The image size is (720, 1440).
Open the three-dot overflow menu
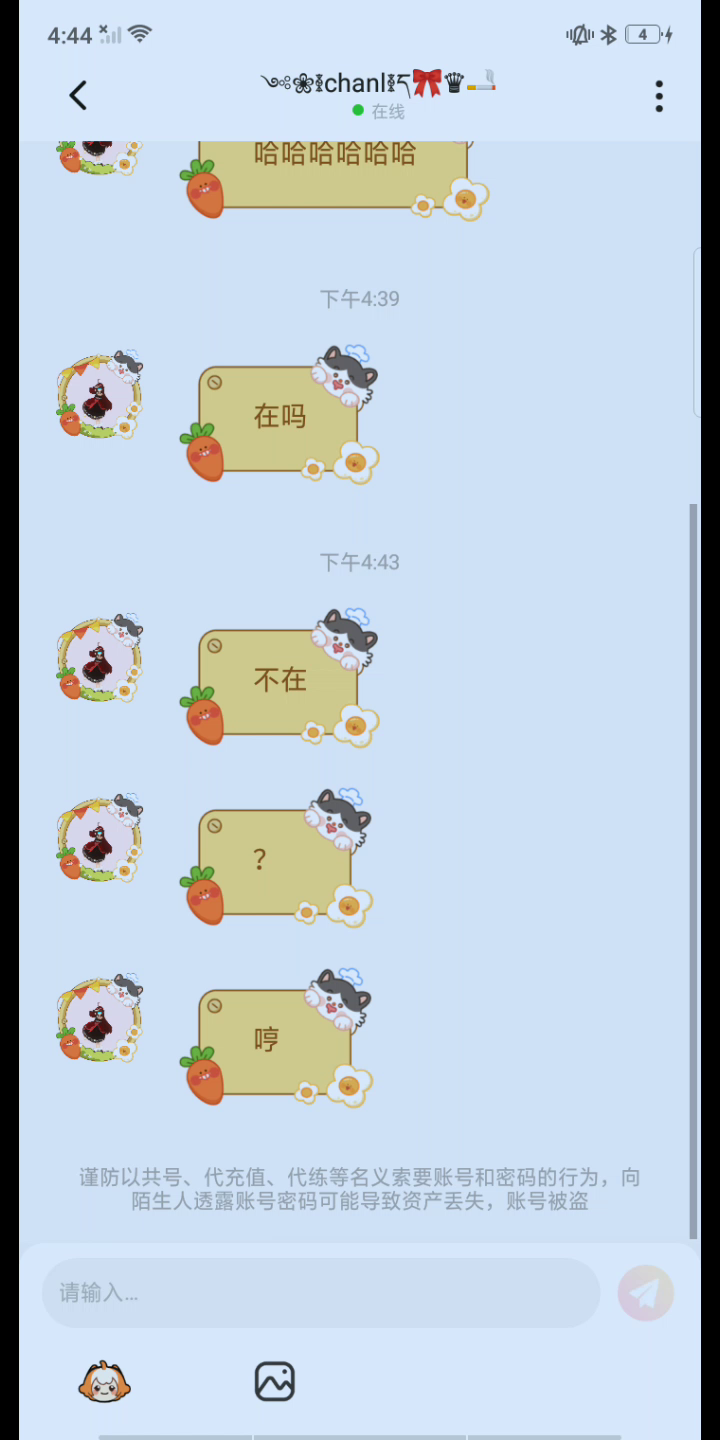[x=658, y=96]
